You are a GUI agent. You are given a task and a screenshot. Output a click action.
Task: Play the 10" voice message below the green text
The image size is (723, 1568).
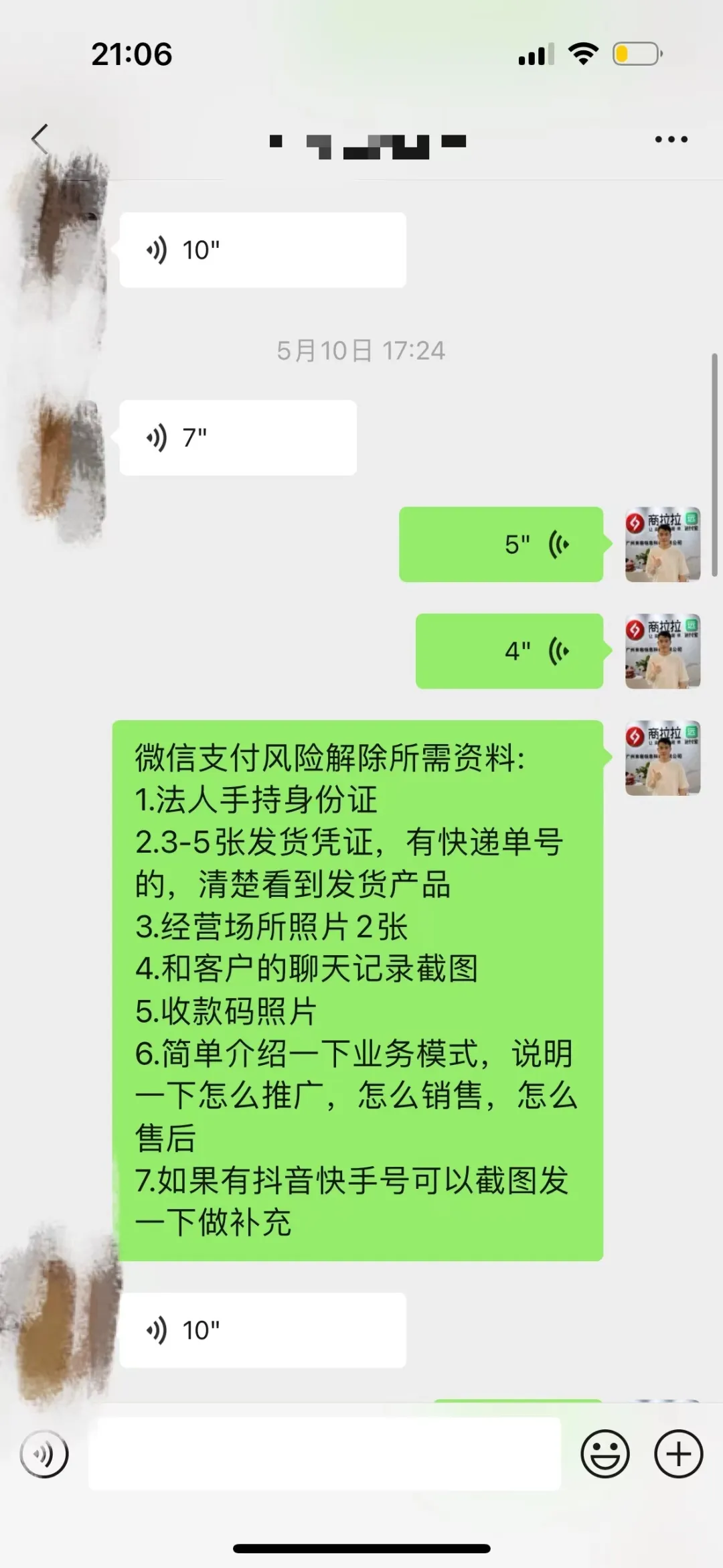(262, 1330)
